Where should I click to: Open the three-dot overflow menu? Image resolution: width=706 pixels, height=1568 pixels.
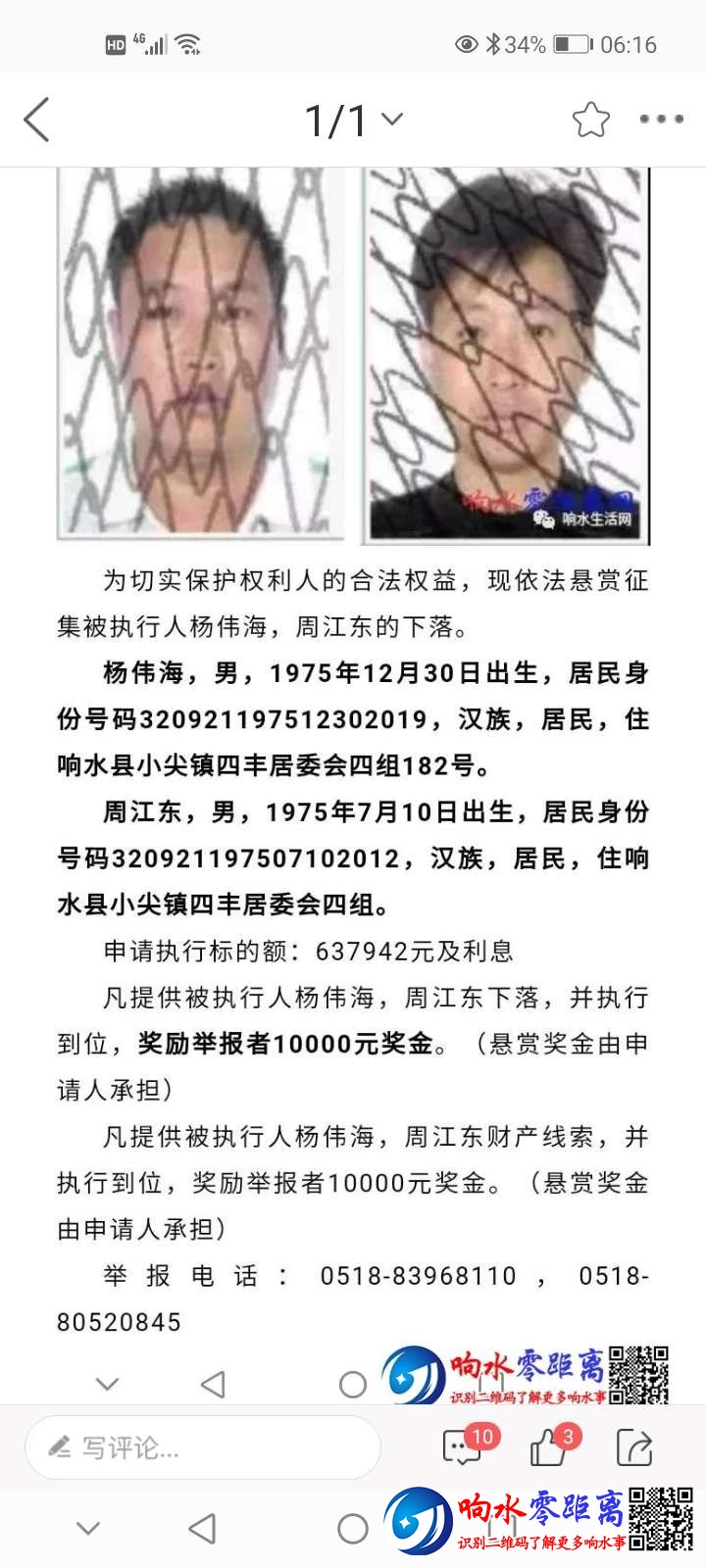point(661,120)
